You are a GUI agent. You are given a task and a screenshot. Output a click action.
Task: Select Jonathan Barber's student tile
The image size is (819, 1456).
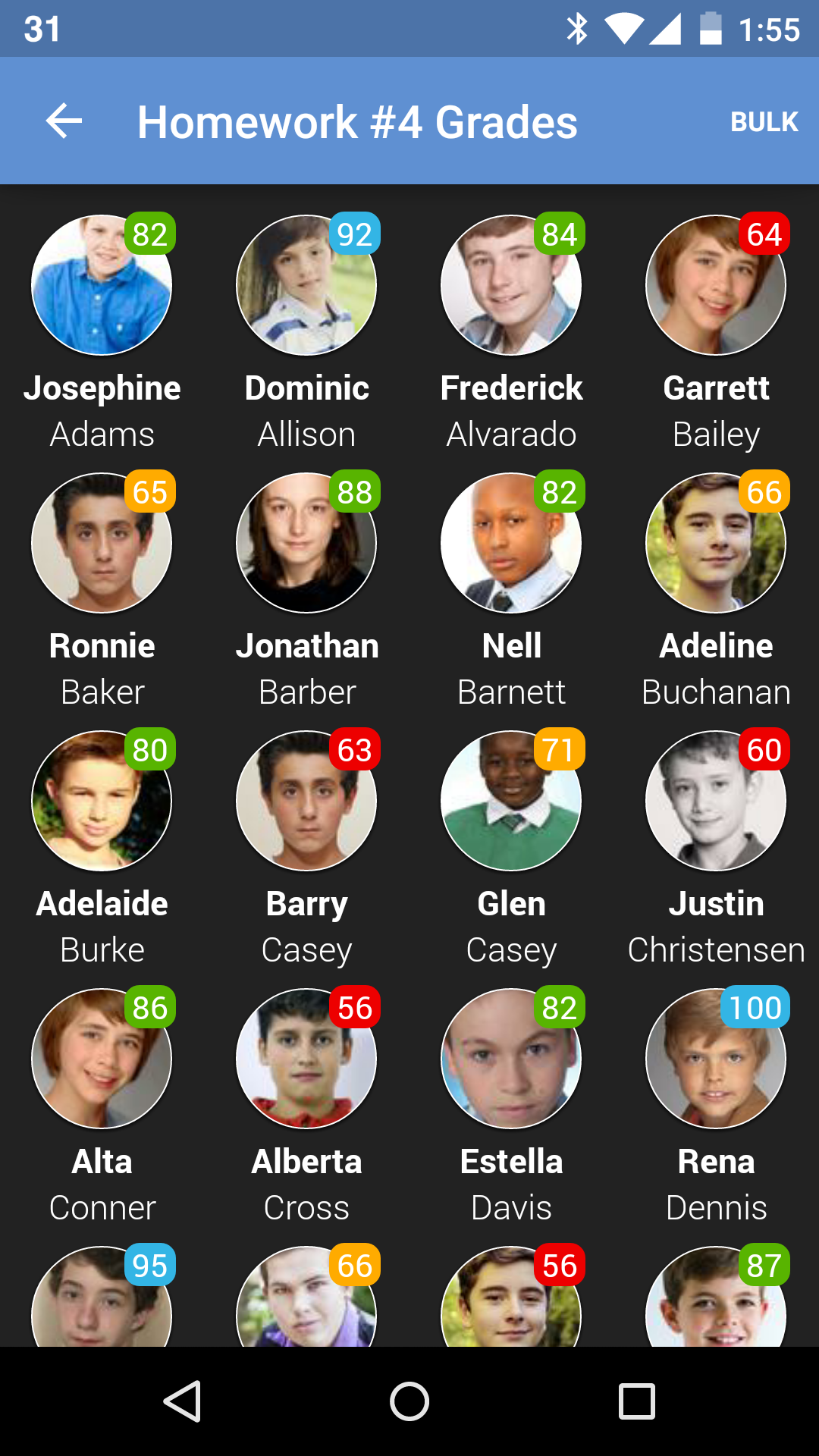pyautogui.click(x=306, y=544)
